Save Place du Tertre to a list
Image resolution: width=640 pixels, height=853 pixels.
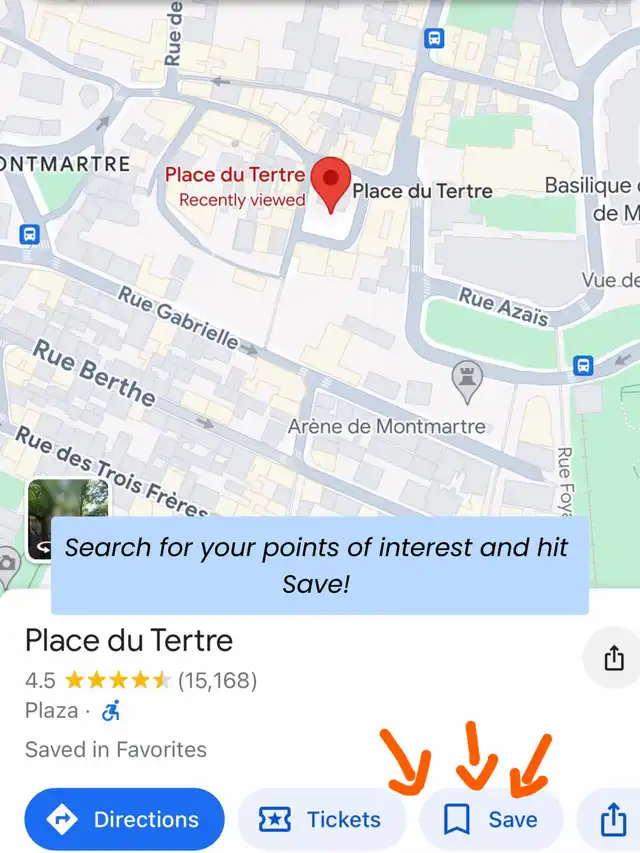[x=491, y=820]
